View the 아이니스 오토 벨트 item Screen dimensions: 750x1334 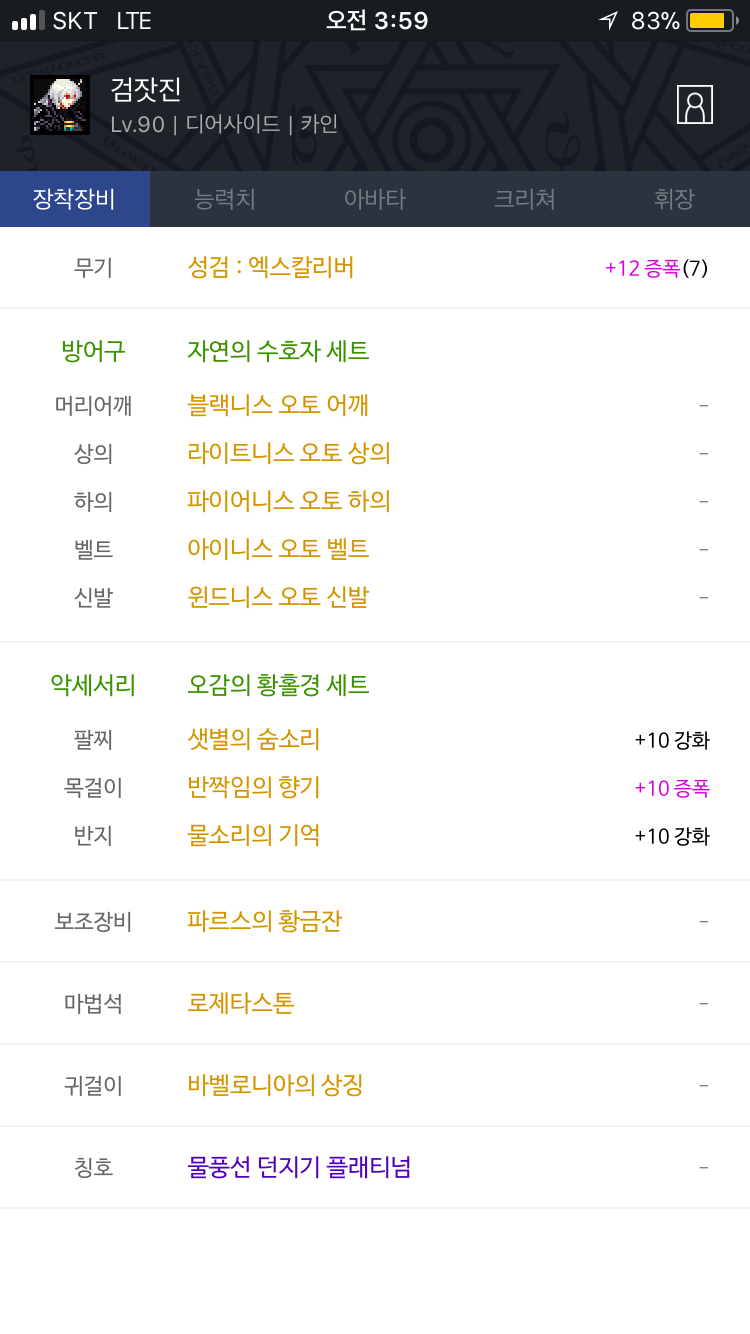(x=278, y=549)
